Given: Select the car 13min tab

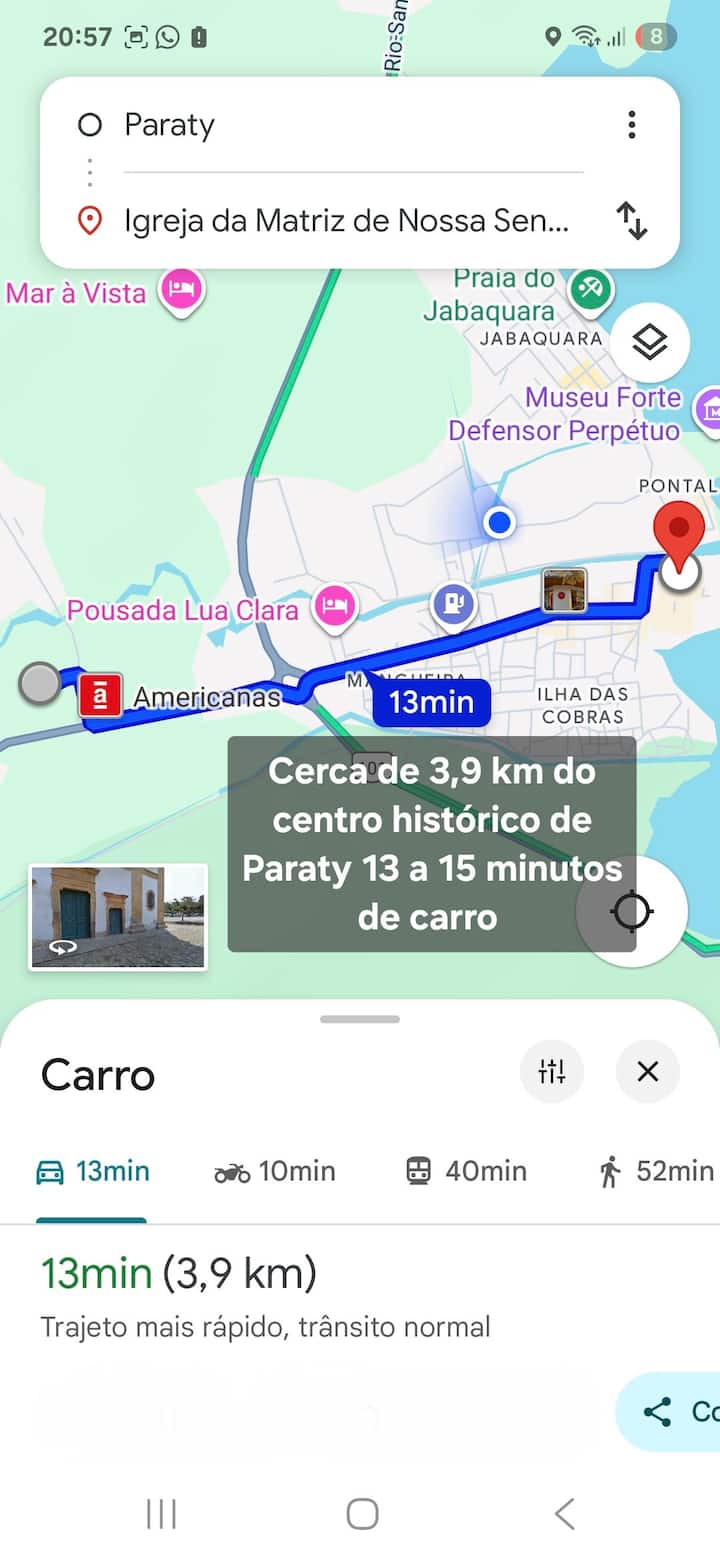Looking at the screenshot, I should pyautogui.click(x=92, y=1171).
